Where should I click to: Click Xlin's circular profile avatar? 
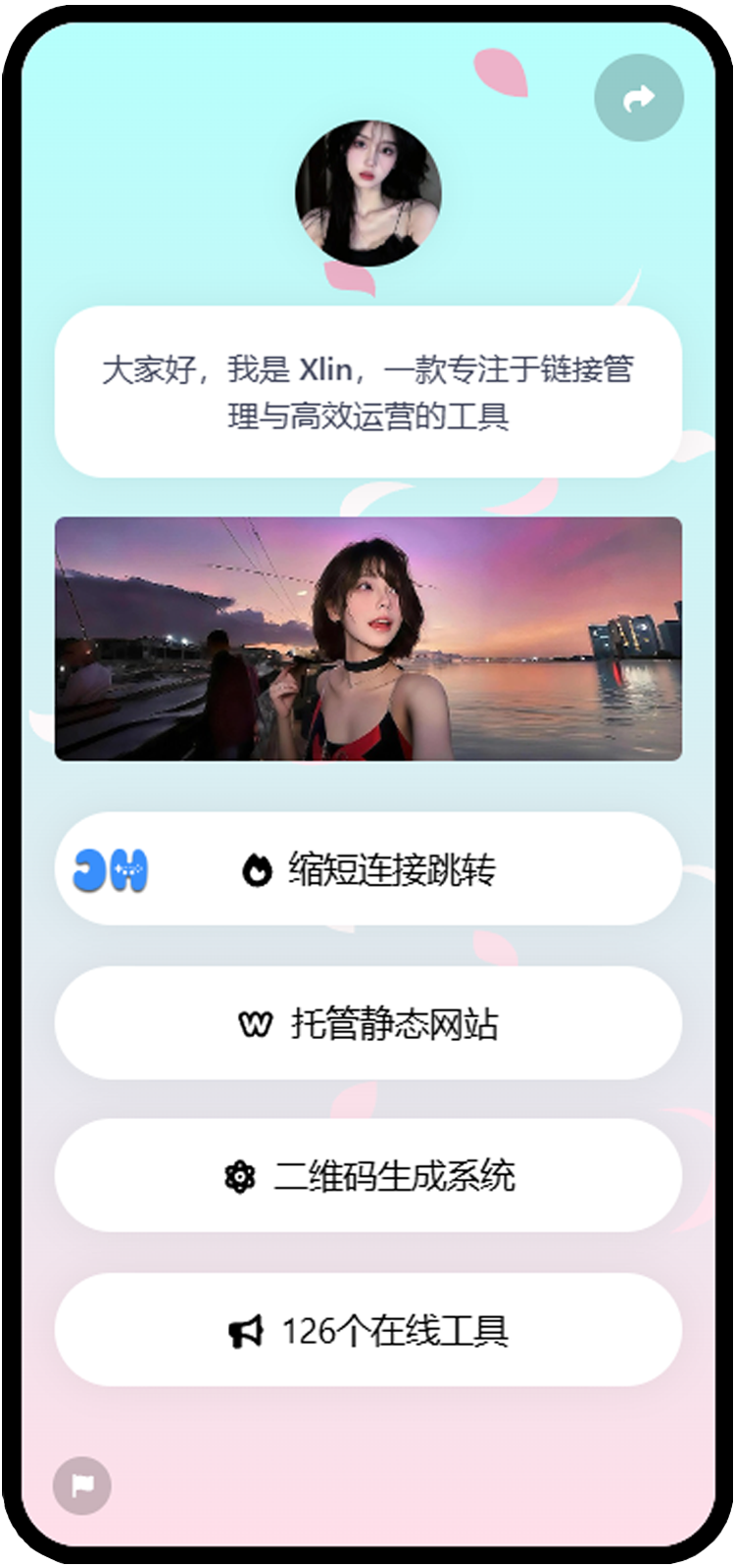coord(367,193)
